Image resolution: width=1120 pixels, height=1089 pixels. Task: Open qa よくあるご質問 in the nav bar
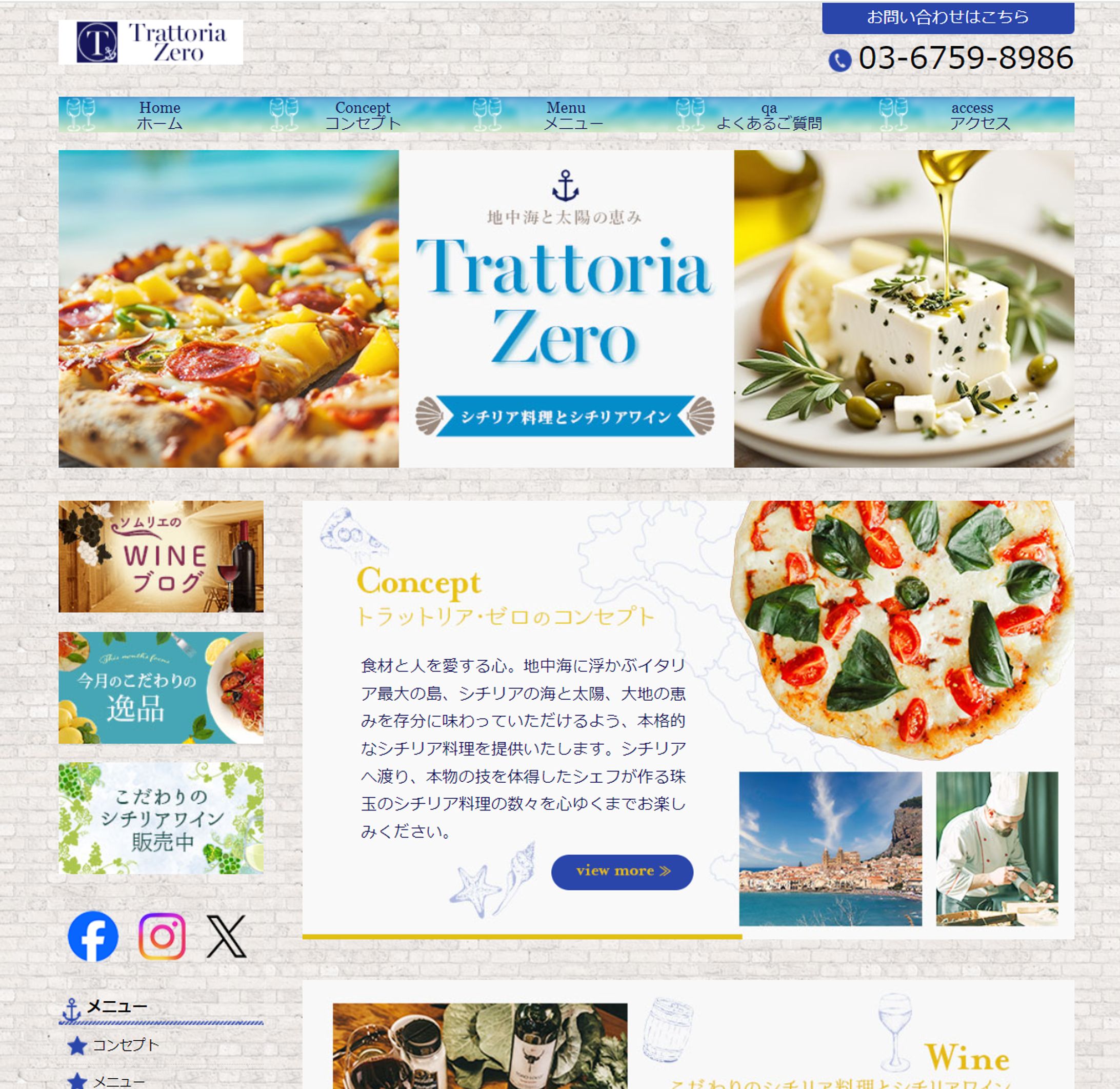pyautogui.click(x=768, y=115)
